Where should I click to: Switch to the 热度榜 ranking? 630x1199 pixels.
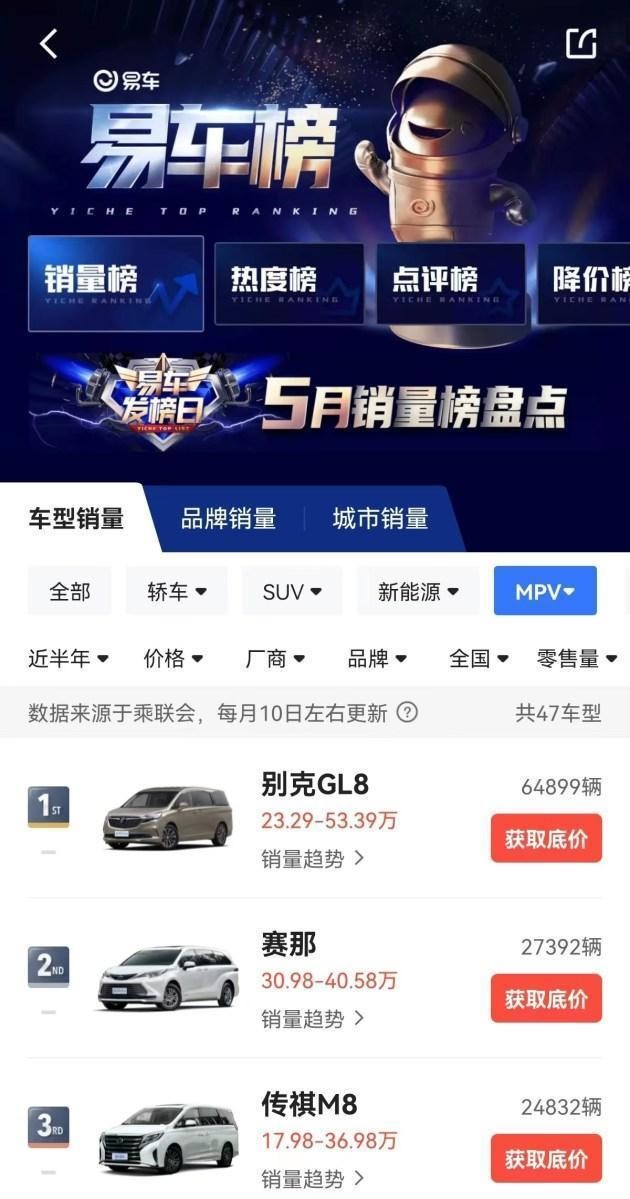point(289,281)
